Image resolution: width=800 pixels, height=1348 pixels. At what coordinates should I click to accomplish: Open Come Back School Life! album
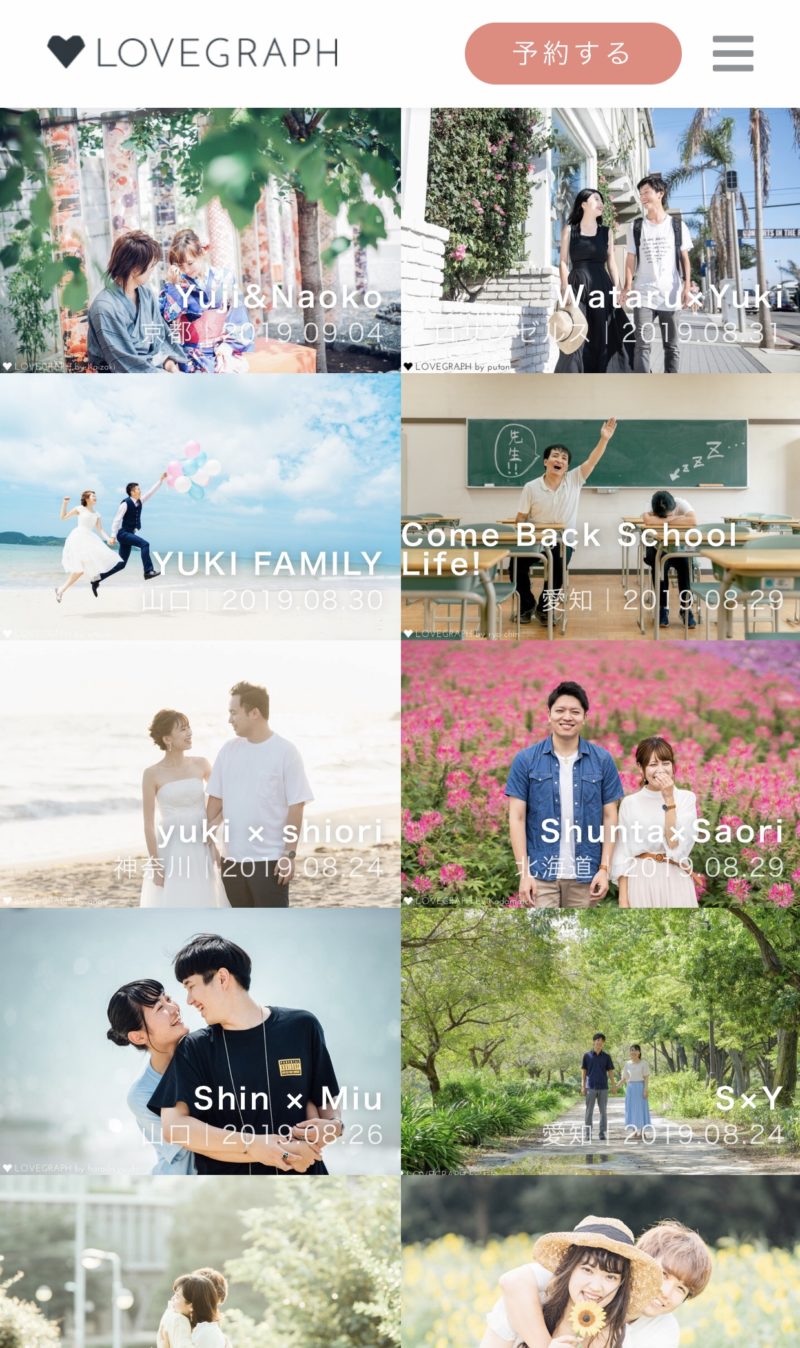tap(600, 507)
